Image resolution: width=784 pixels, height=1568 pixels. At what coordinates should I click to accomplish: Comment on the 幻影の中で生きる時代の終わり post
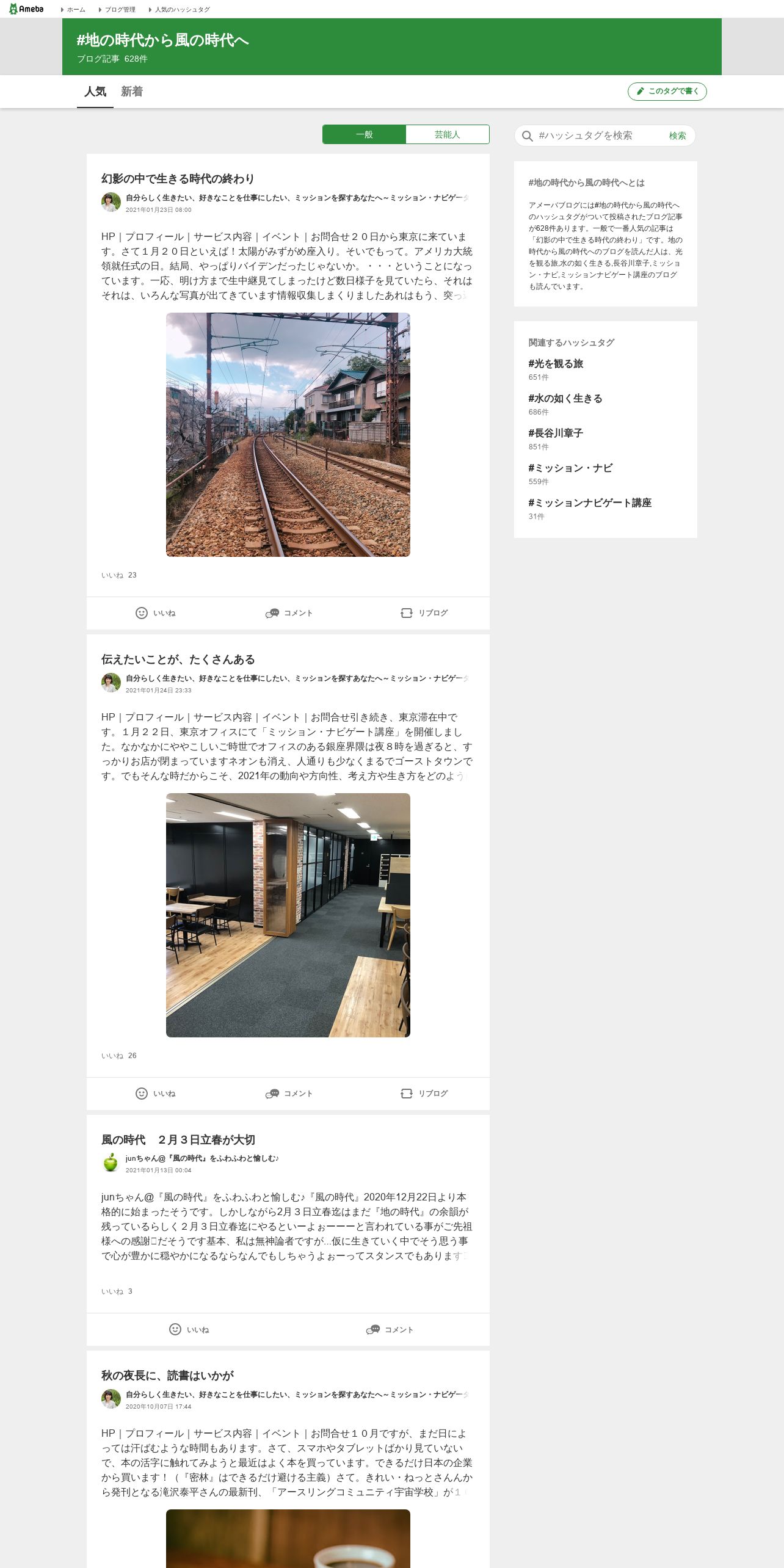[x=289, y=613]
